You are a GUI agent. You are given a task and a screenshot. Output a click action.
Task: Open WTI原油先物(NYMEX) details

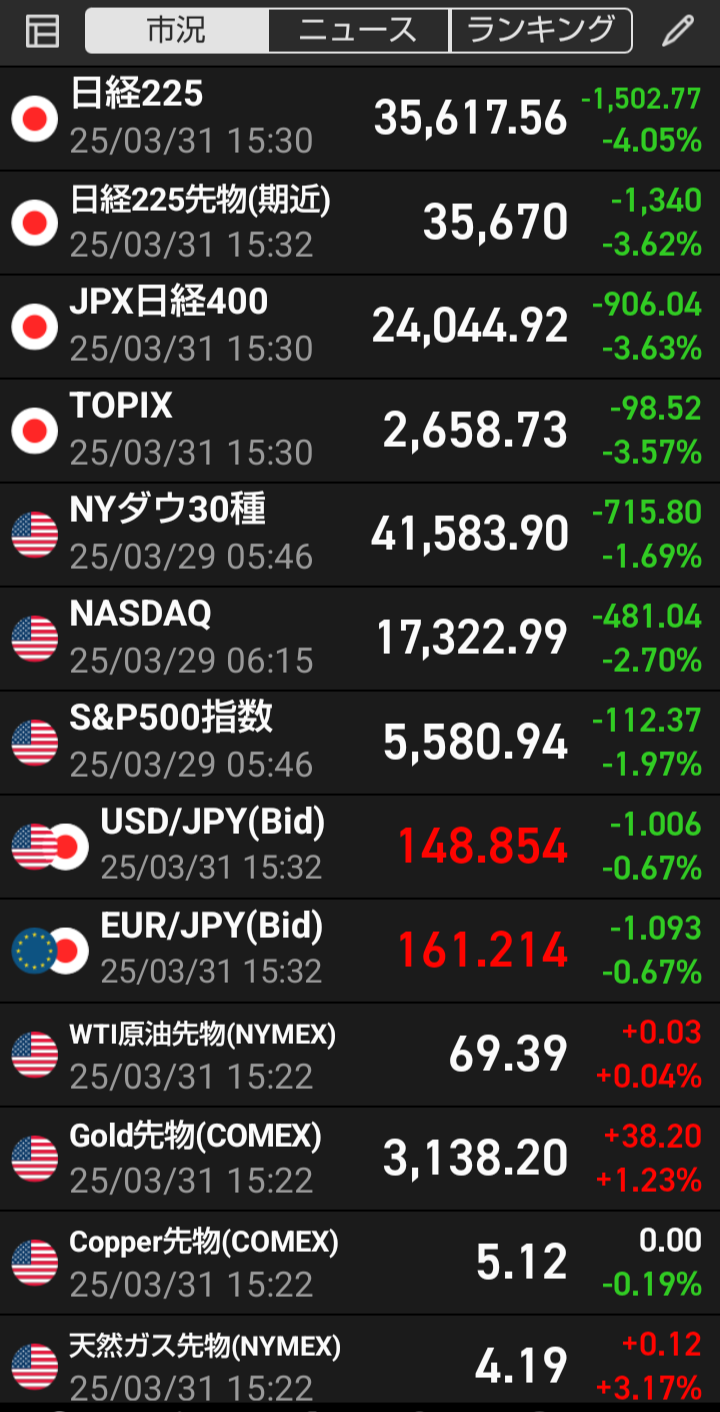coord(360,1055)
